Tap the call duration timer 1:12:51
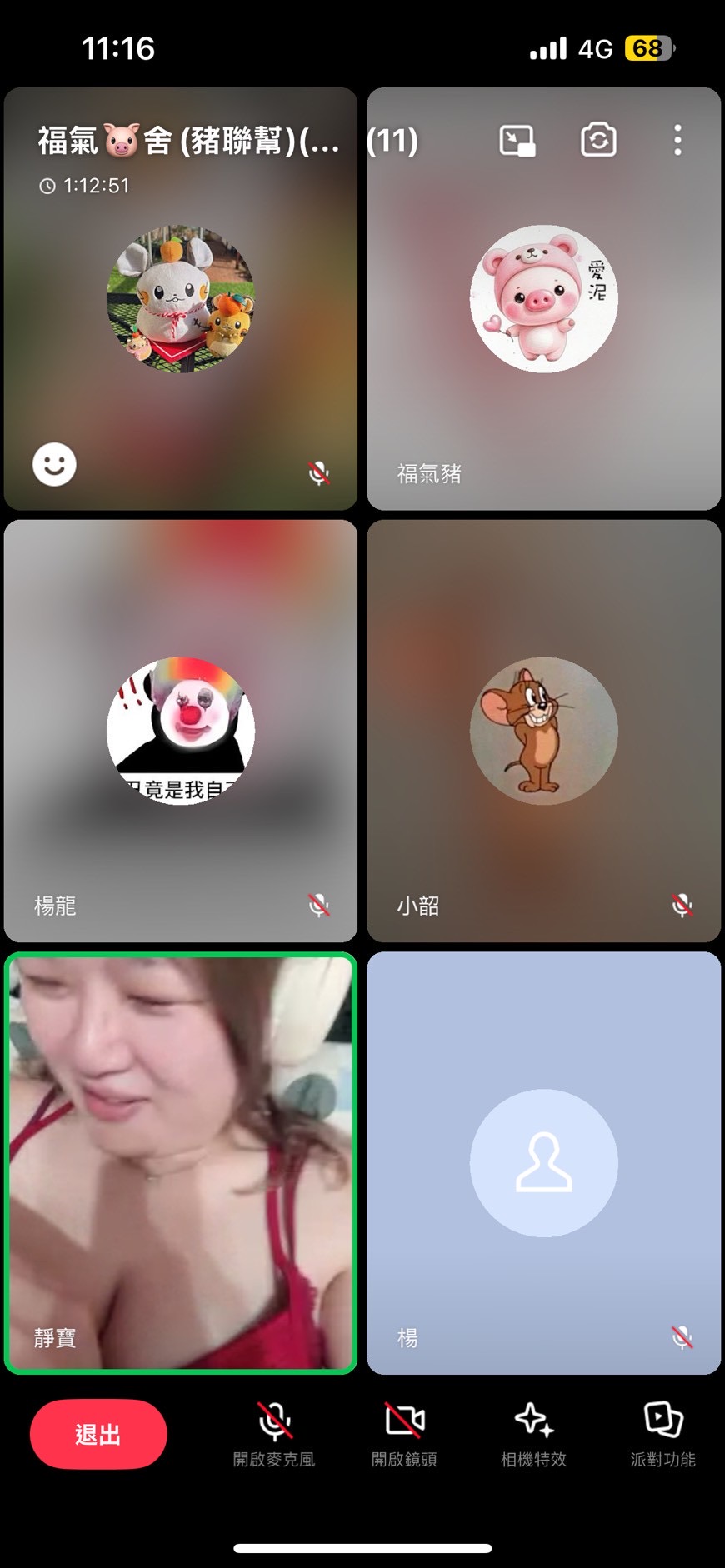The image size is (725, 1568). (x=94, y=185)
